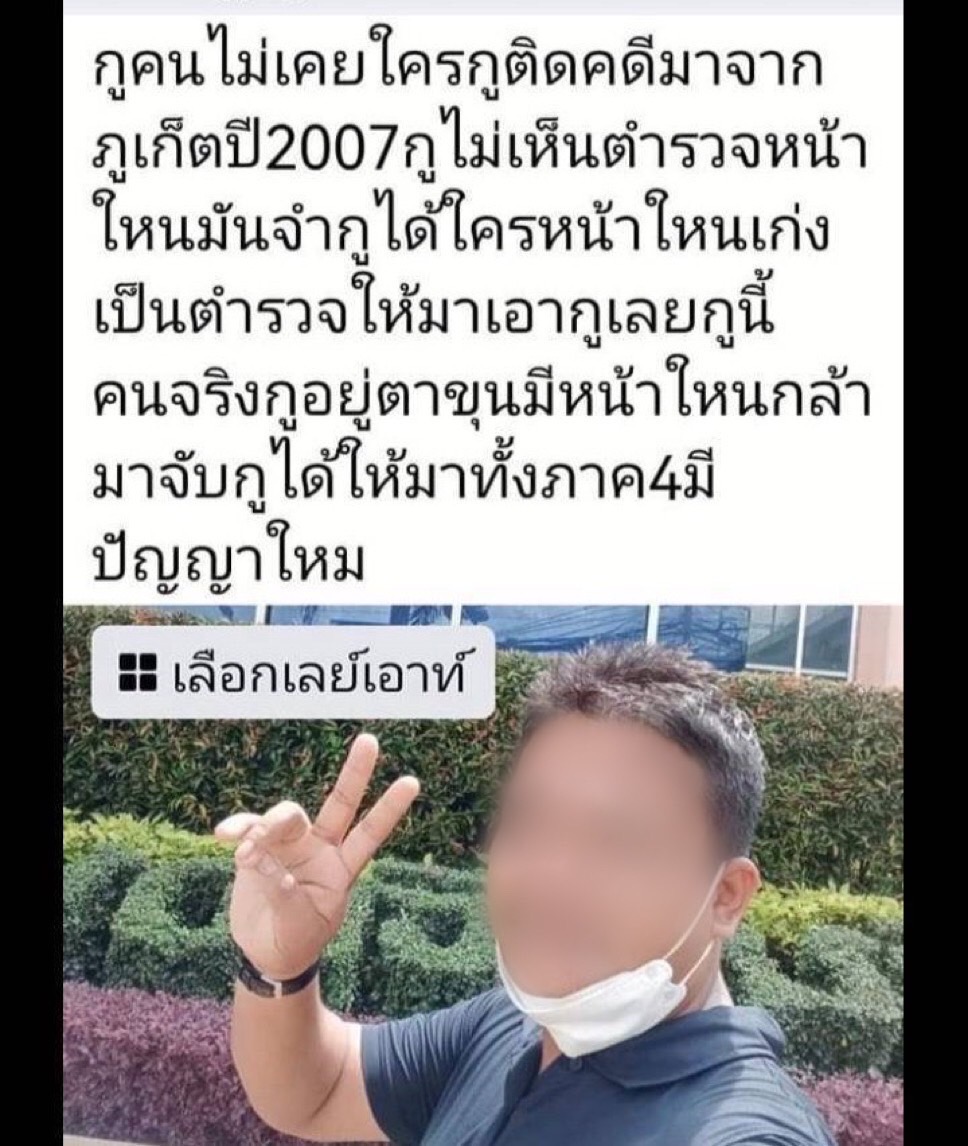Tap the เลือกเลย์เอาท์ layout button
The image size is (968, 1146).
292,672
